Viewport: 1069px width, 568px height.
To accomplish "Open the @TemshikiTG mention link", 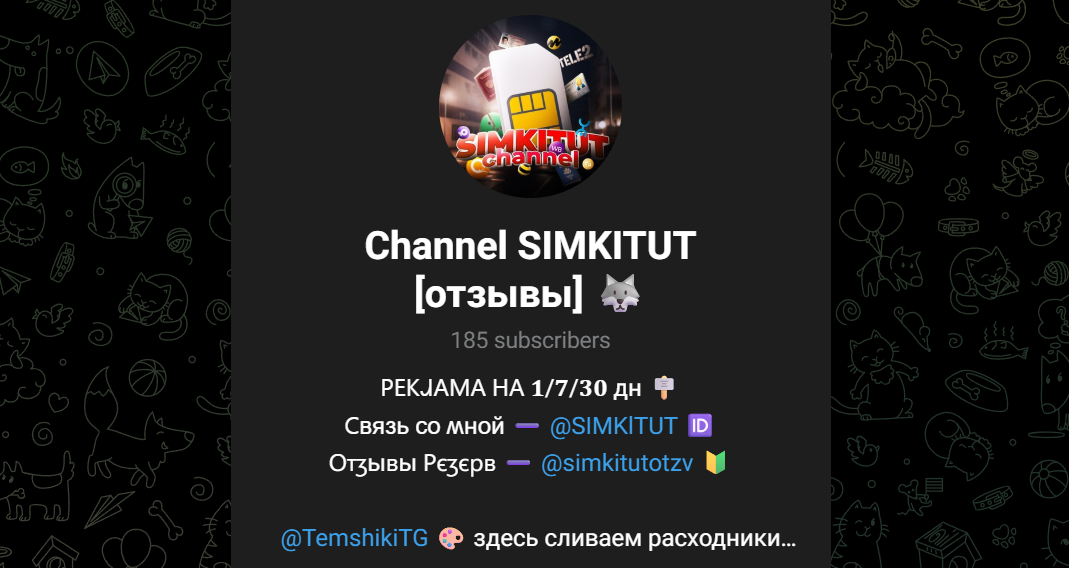I will 354,538.
